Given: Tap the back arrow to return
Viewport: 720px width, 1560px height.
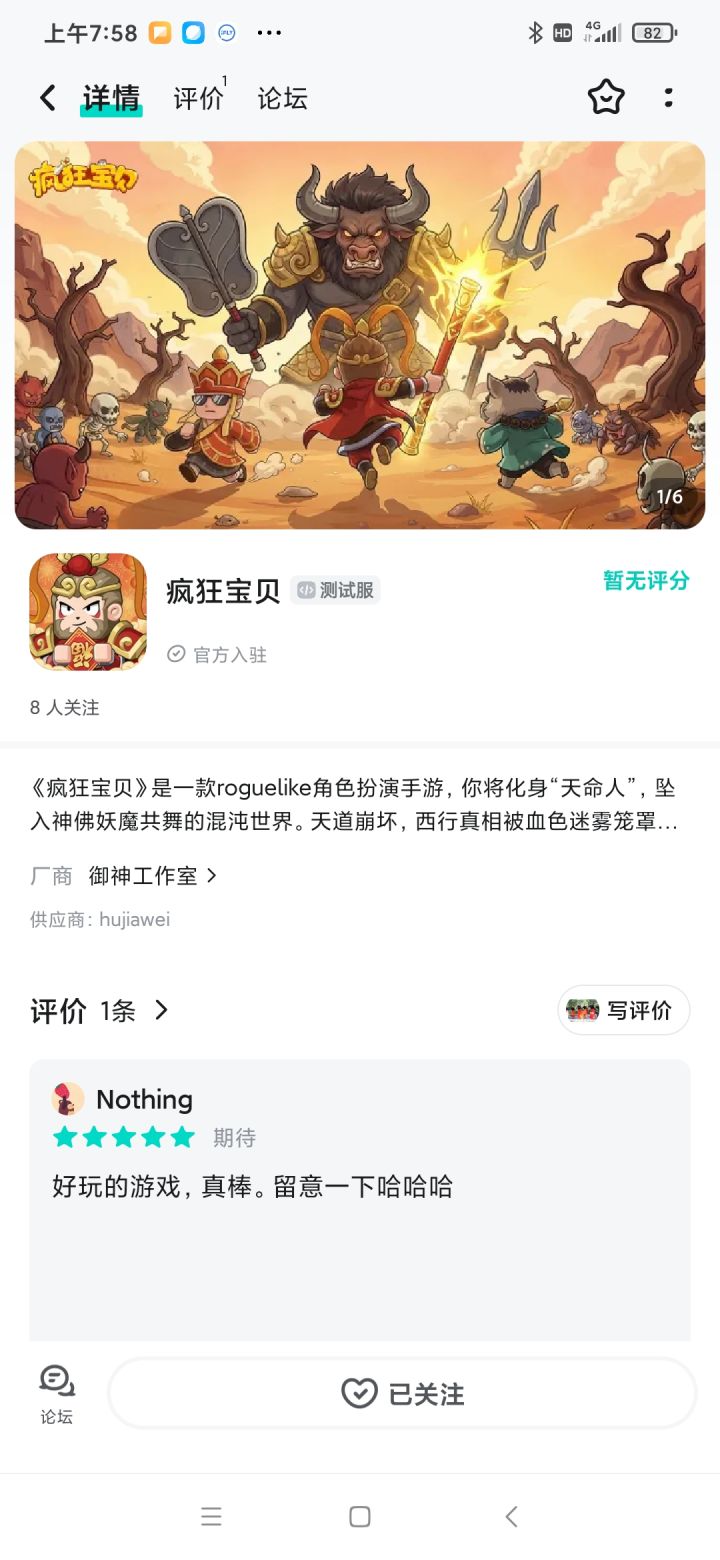Looking at the screenshot, I should click(47, 97).
